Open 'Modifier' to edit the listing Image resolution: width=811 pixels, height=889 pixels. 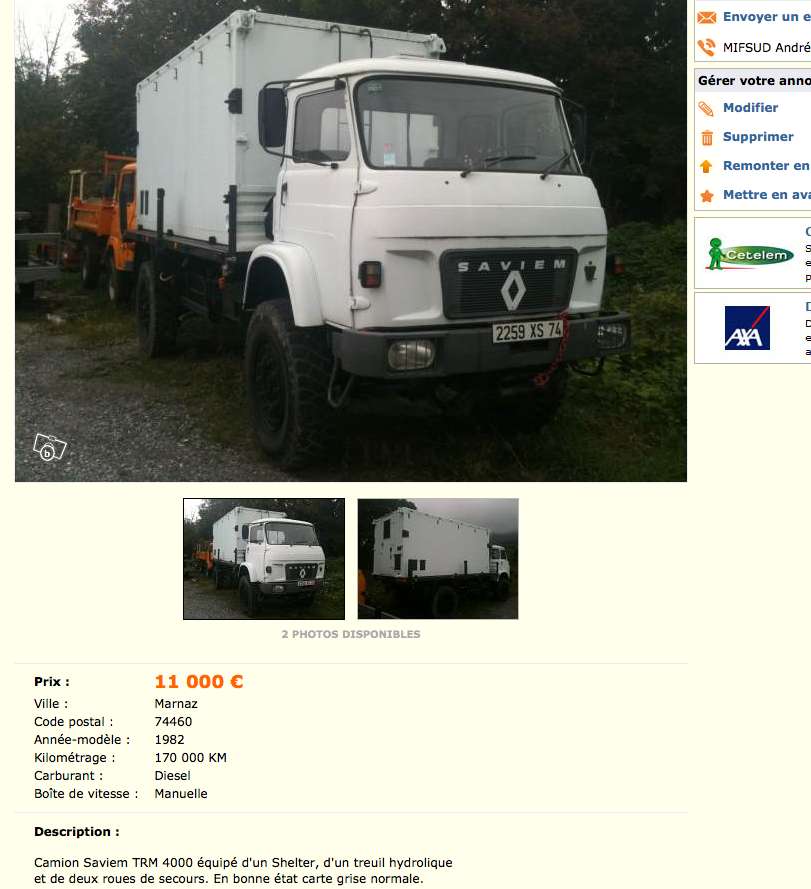[750, 108]
